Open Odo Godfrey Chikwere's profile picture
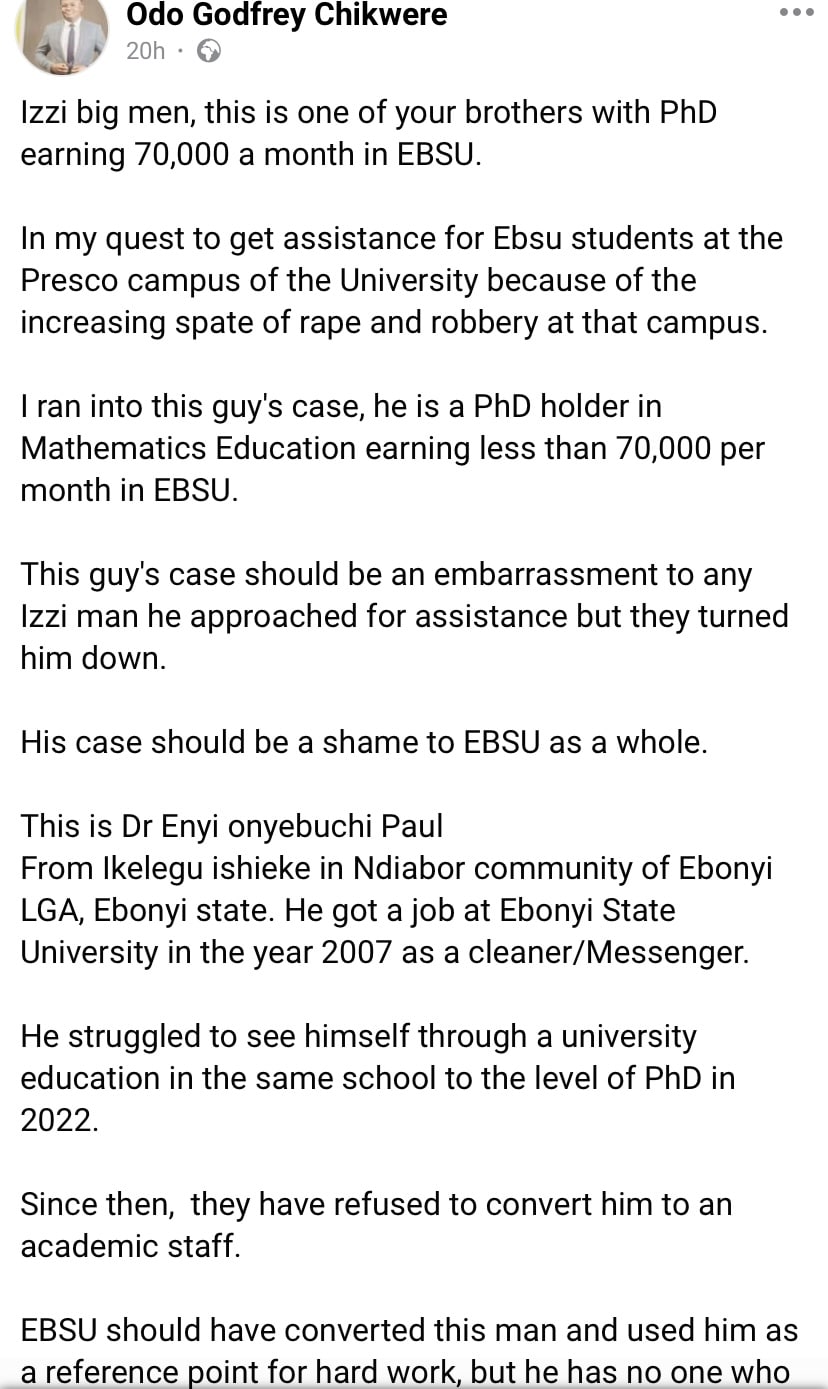The height and width of the screenshot is (1389, 828). click(x=64, y=35)
